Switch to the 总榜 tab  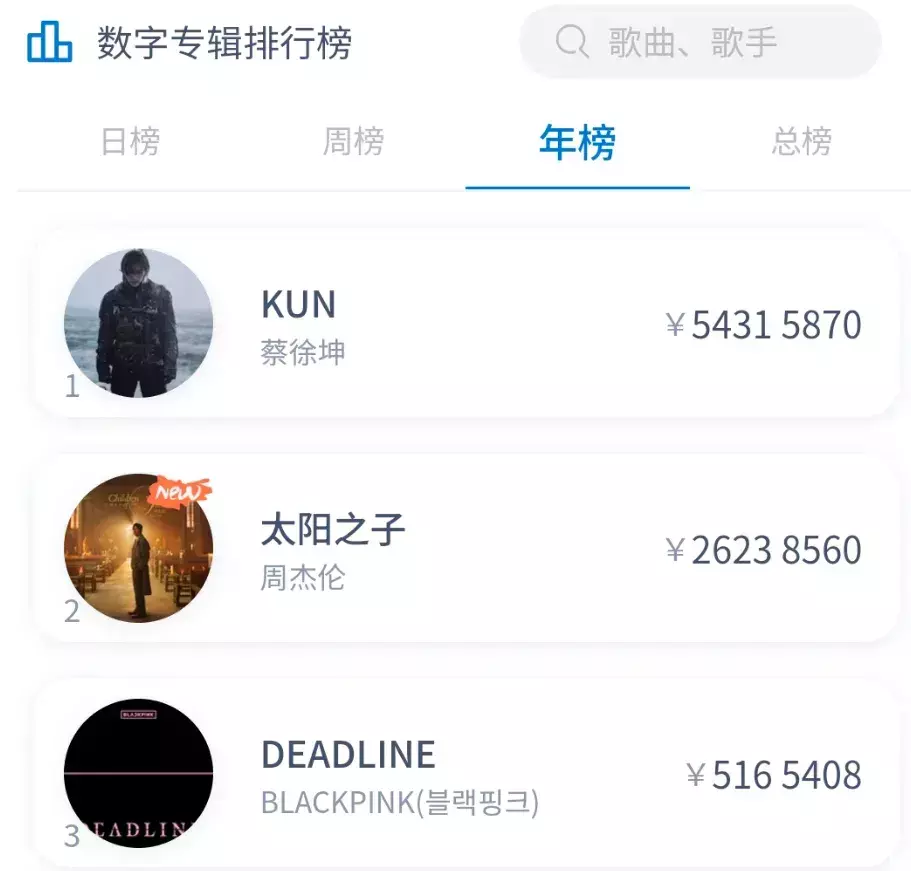point(801,142)
